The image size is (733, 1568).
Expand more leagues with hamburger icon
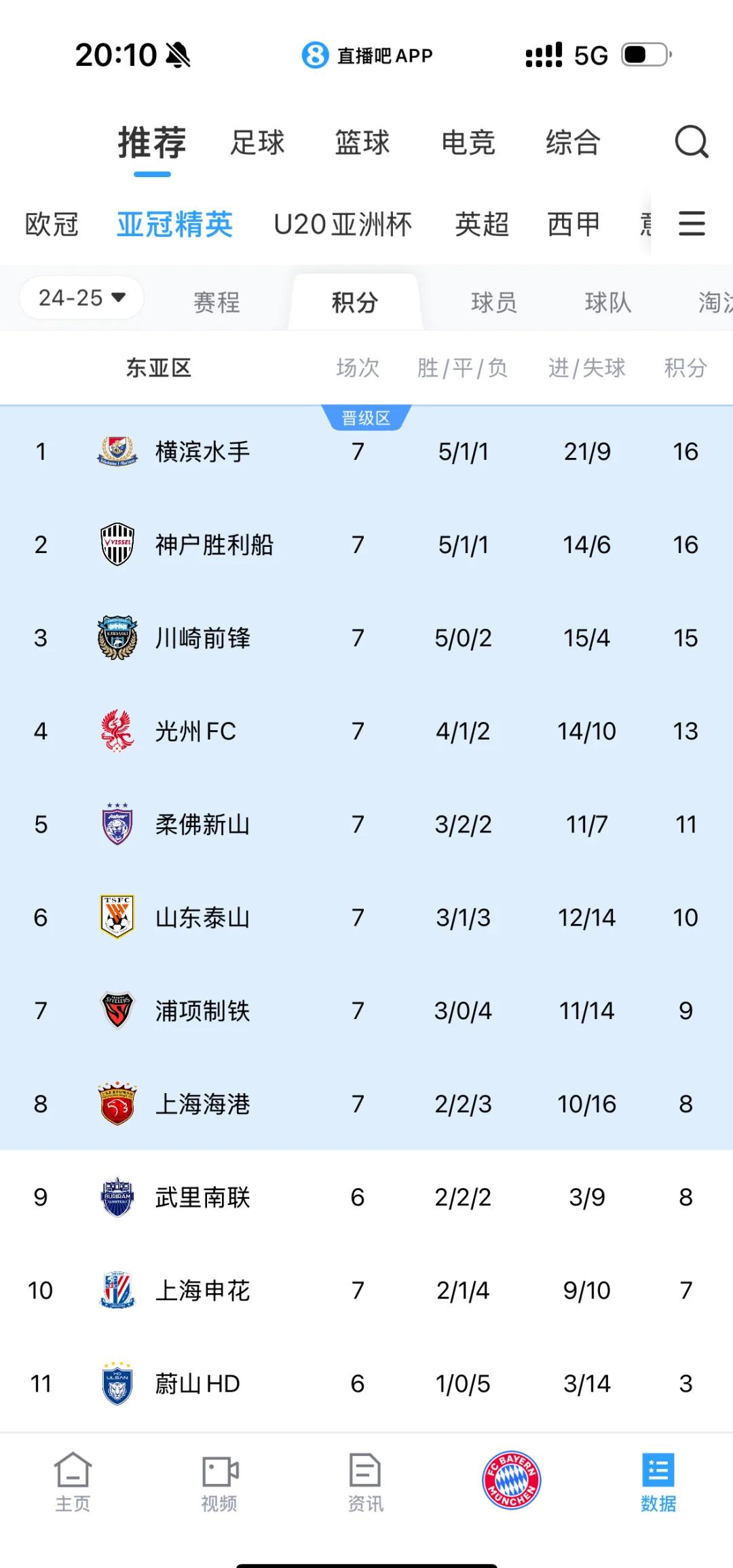tap(692, 224)
